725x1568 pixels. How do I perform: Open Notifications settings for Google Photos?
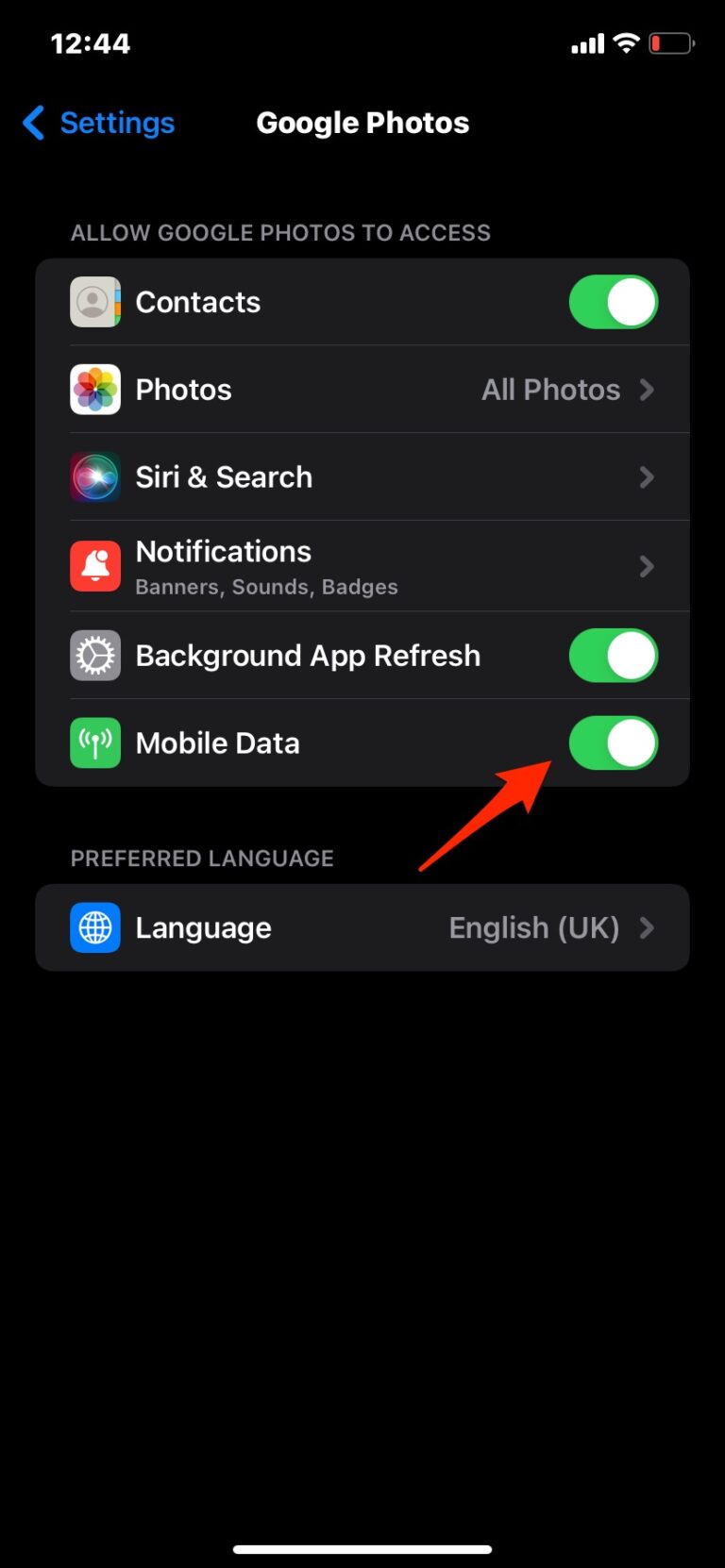378,565
